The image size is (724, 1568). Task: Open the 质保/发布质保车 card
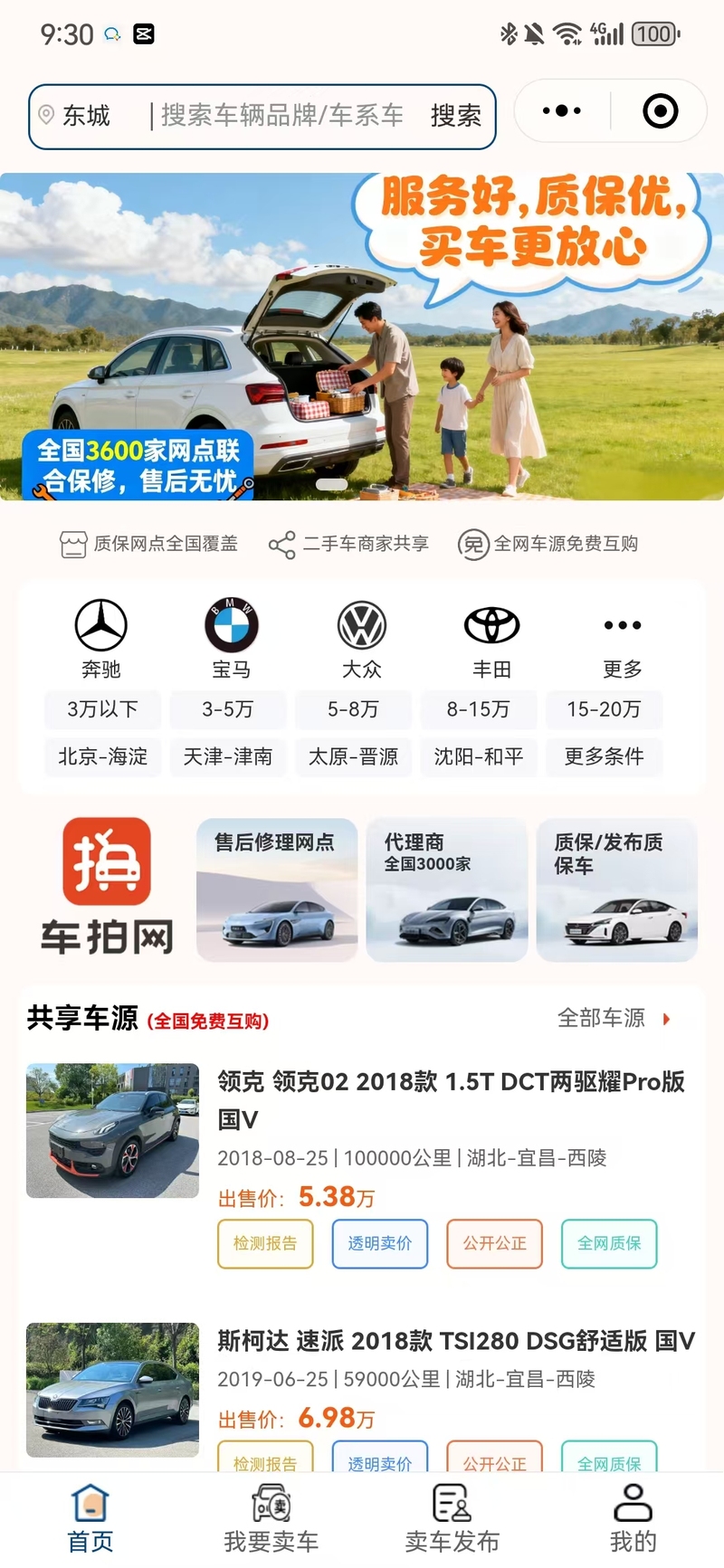coord(617,890)
